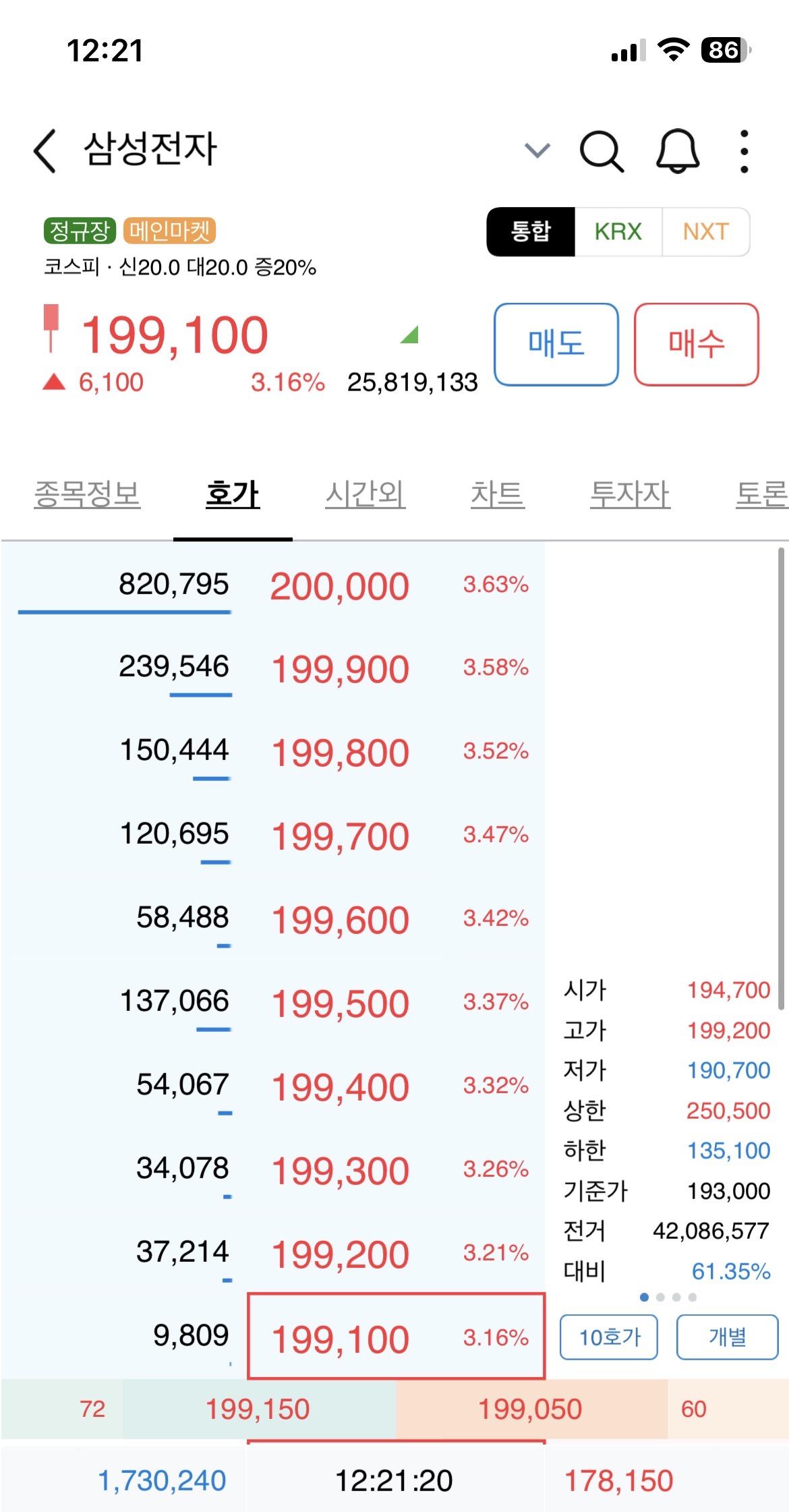Viewport: 789px width, 1512px height.
Task: Switch market data source to KRX
Action: (x=618, y=231)
